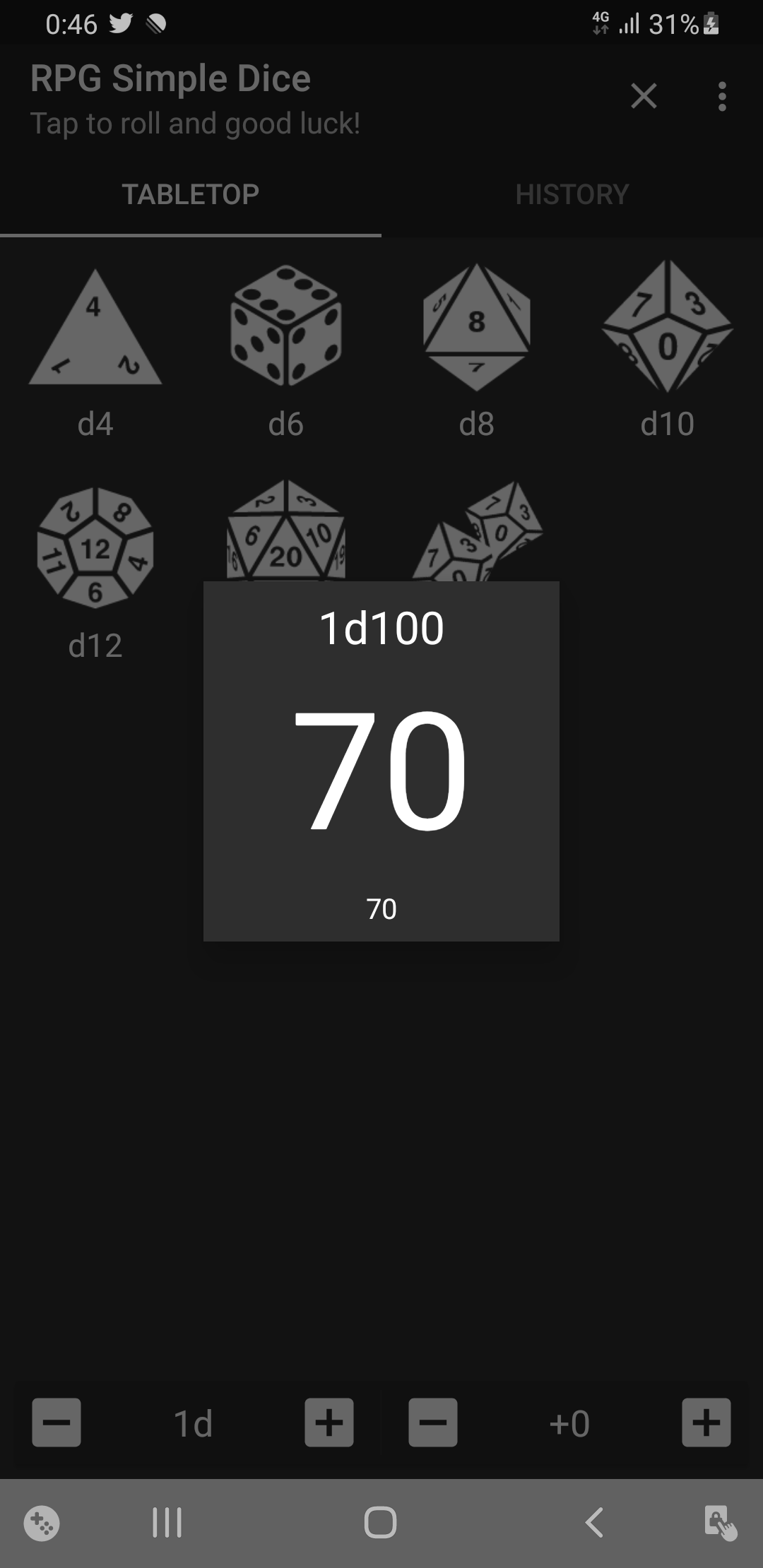Decrease the +0 roll modifier
Viewport: 763px width, 1568px height.
tap(433, 1423)
